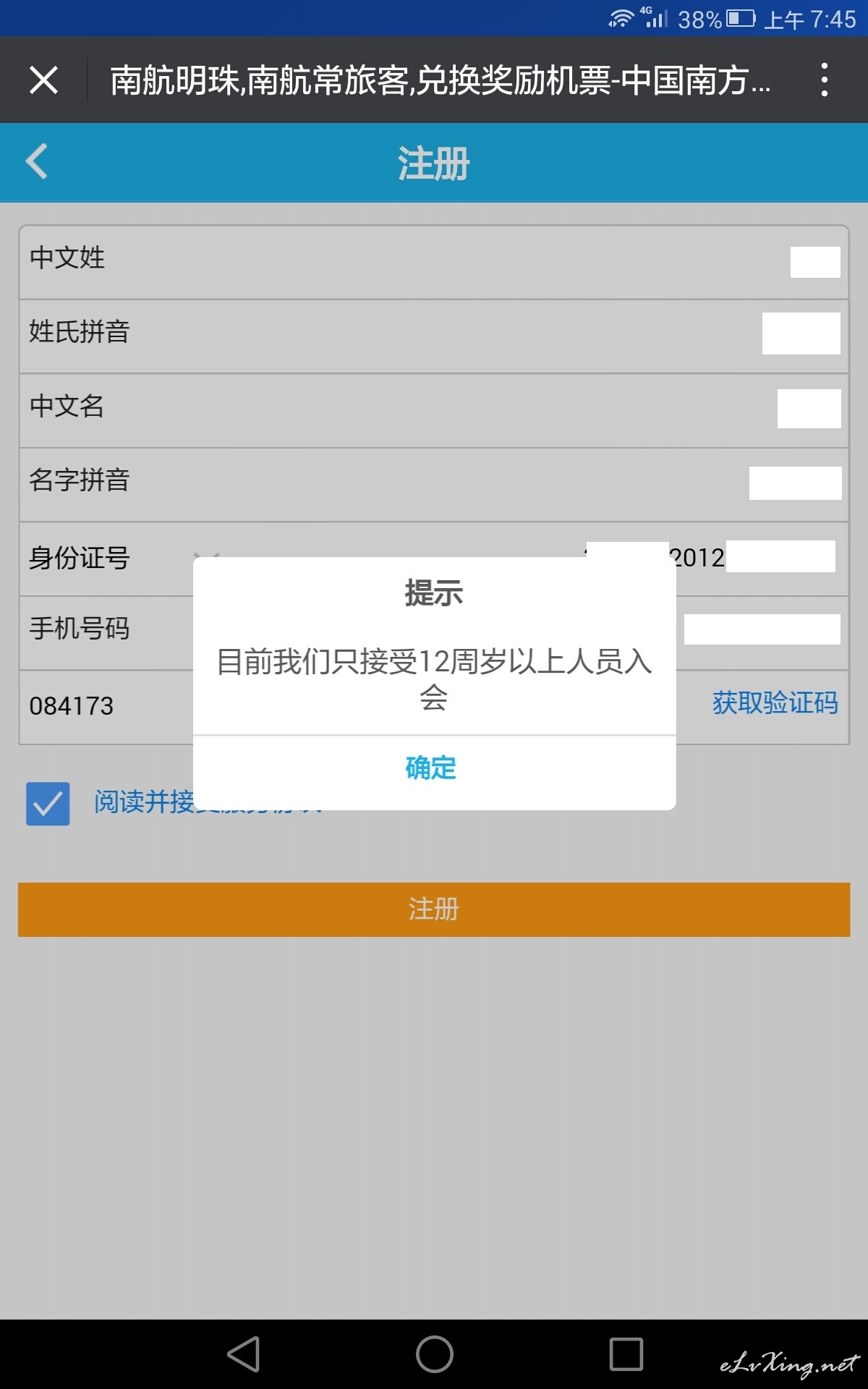Uncheck the service agreement checkbox
Viewport: 868px width, 1389px height.
tap(48, 804)
